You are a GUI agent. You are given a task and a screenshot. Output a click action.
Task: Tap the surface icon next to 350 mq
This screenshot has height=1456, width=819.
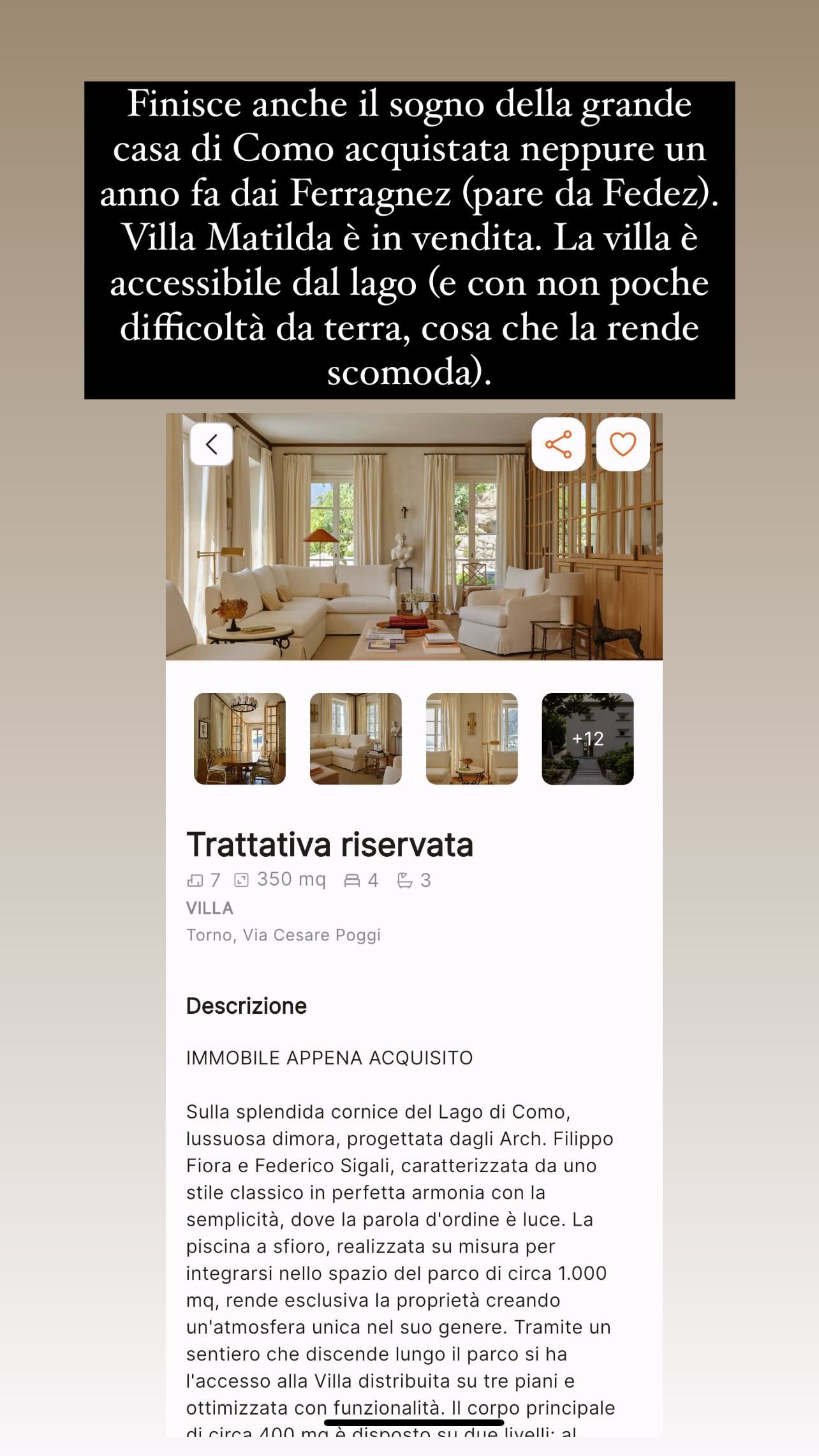242,879
